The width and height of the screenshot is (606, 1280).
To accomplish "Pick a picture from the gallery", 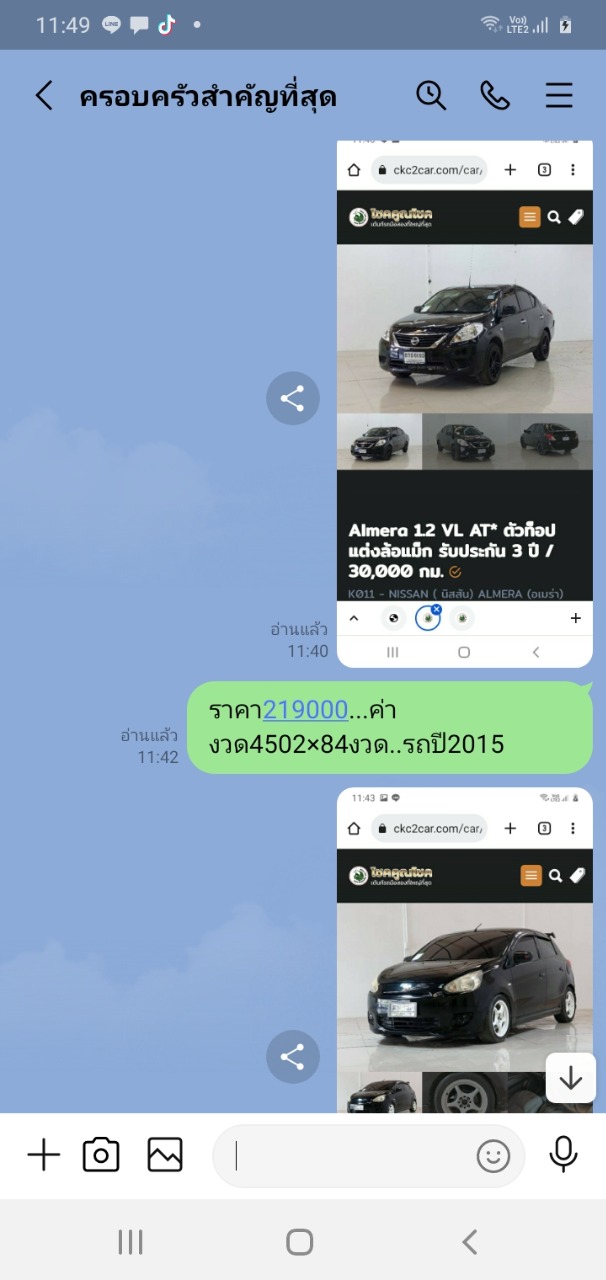I will [165, 1156].
